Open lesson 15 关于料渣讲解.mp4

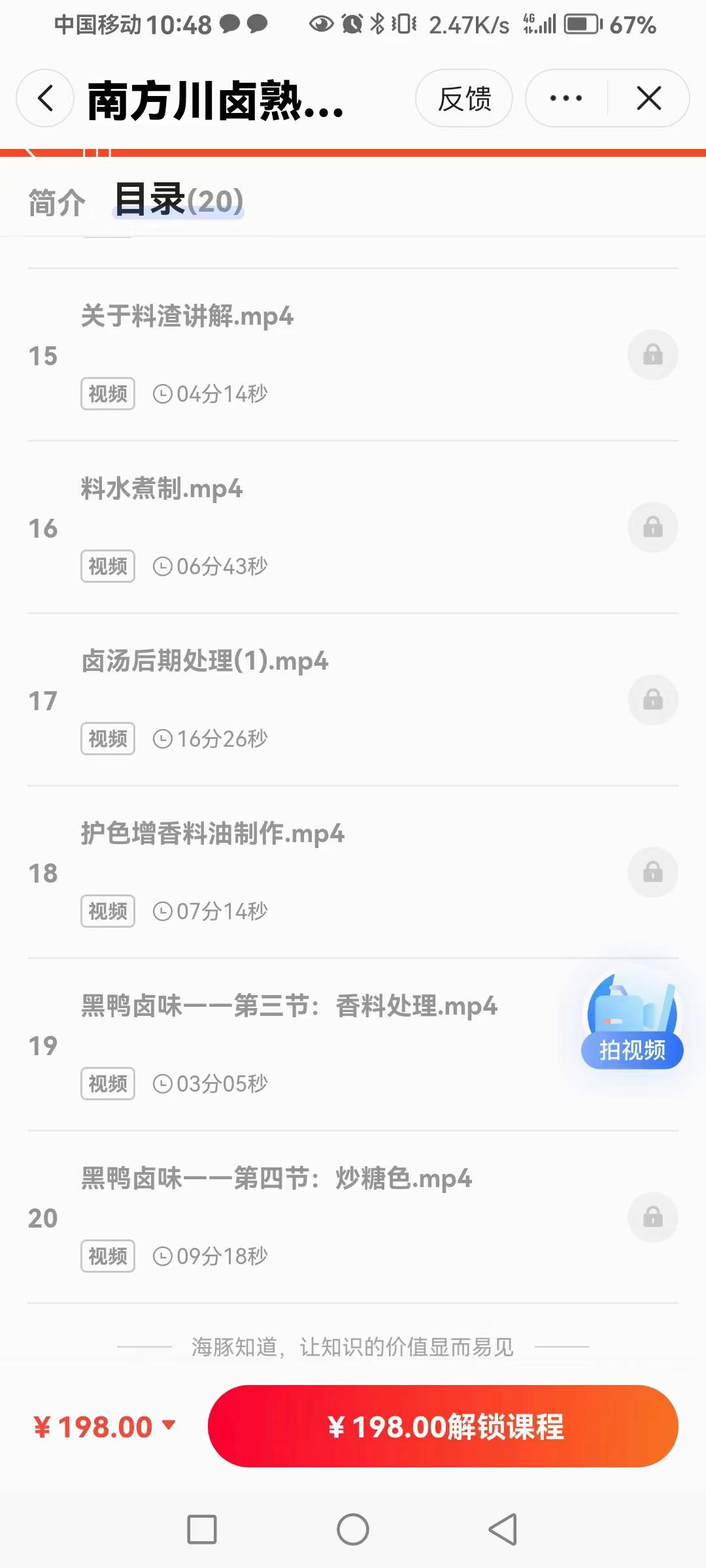(188, 317)
